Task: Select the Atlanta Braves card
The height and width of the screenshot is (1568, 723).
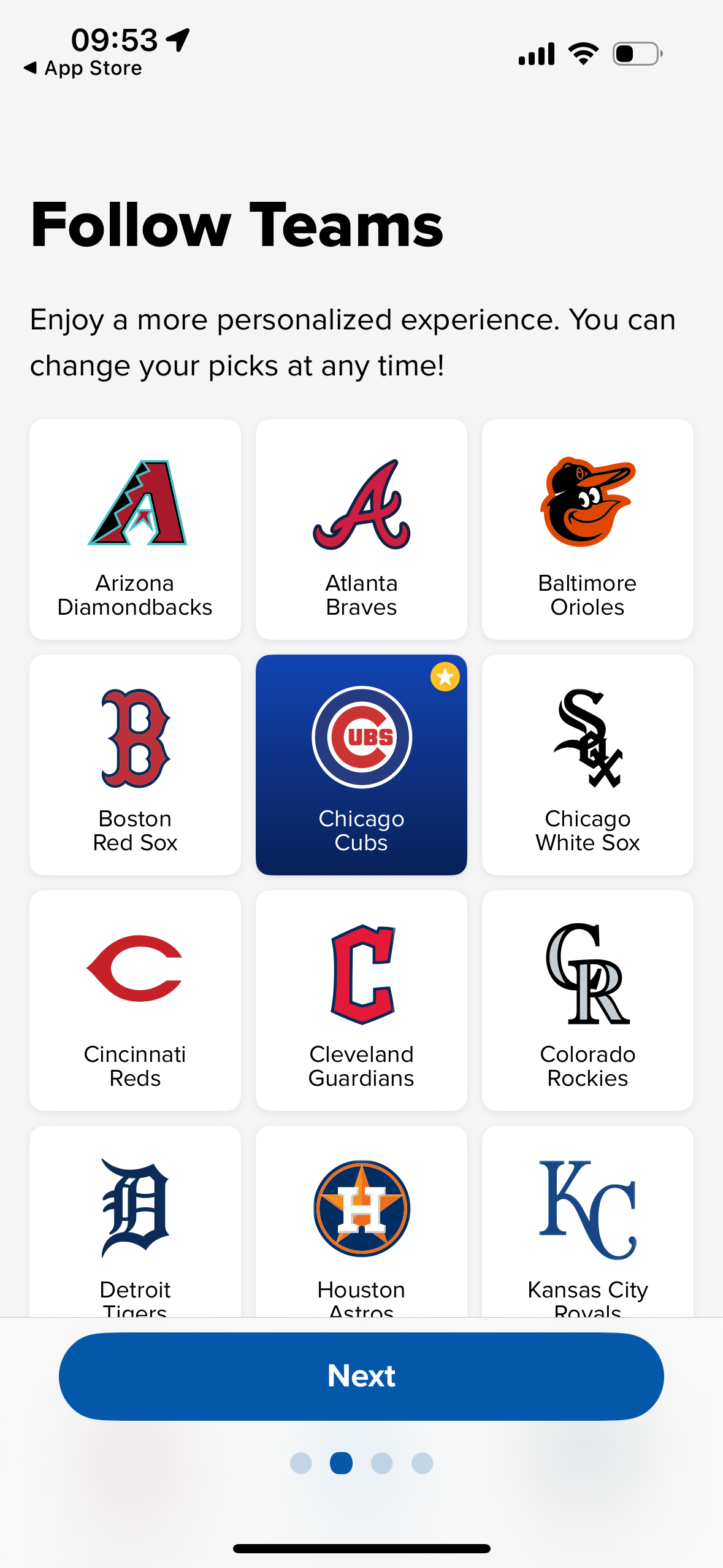Action: [361, 529]
